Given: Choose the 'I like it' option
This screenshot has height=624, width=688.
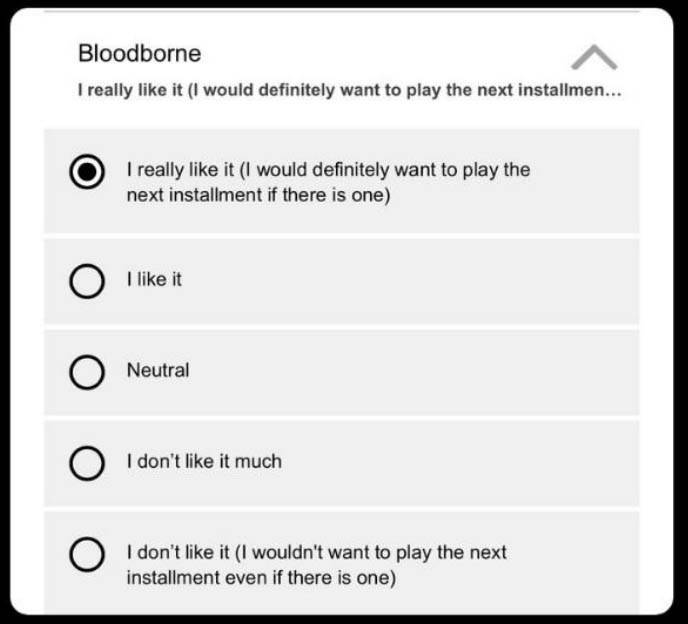Looking at the screenshot, I should [88, 281].
